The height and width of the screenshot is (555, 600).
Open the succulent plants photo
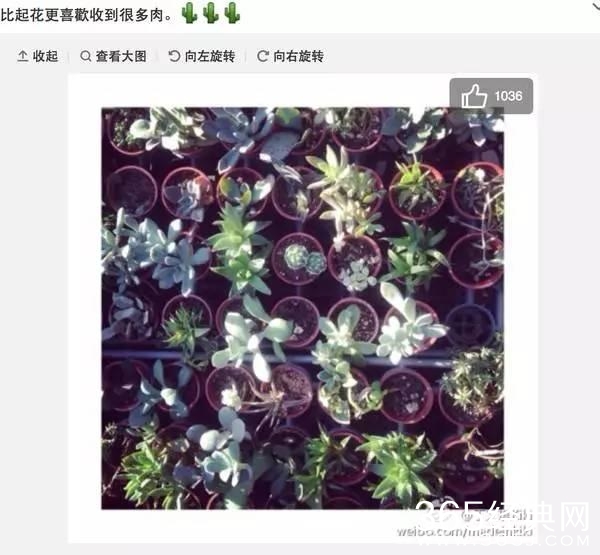[x=301, y=308]
